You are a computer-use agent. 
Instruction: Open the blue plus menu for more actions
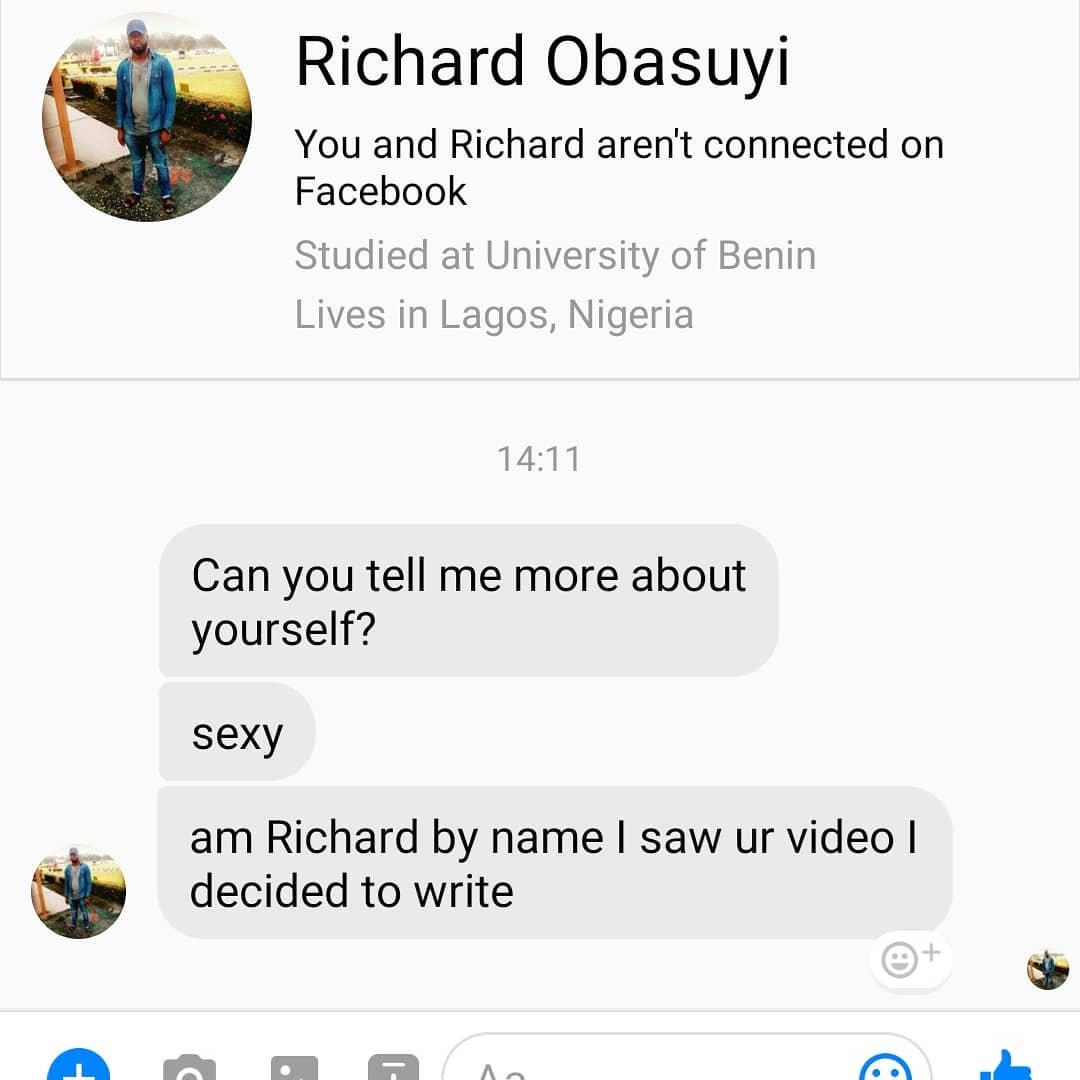click(78, 1068)
